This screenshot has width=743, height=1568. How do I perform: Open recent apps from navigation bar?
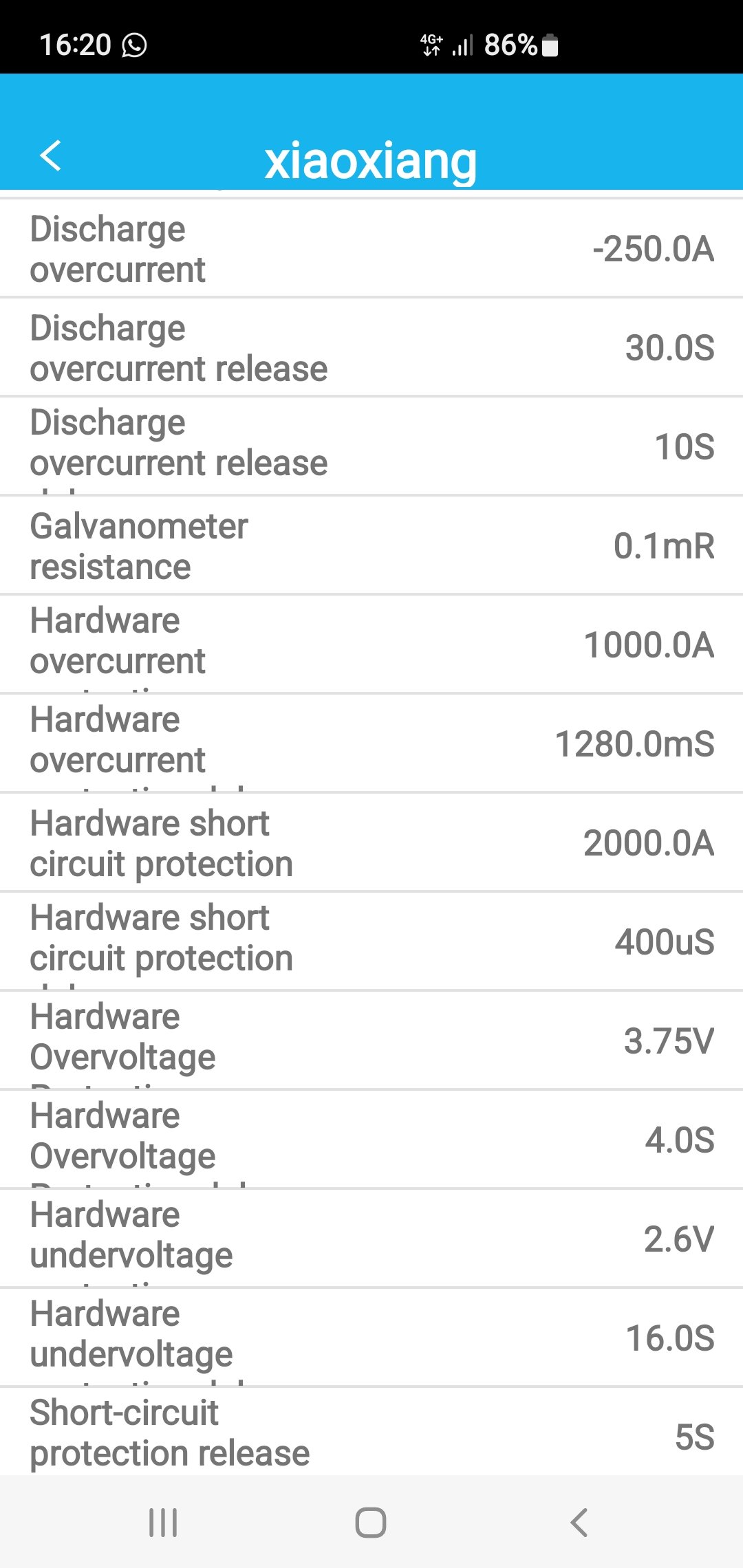(163, 1522)
